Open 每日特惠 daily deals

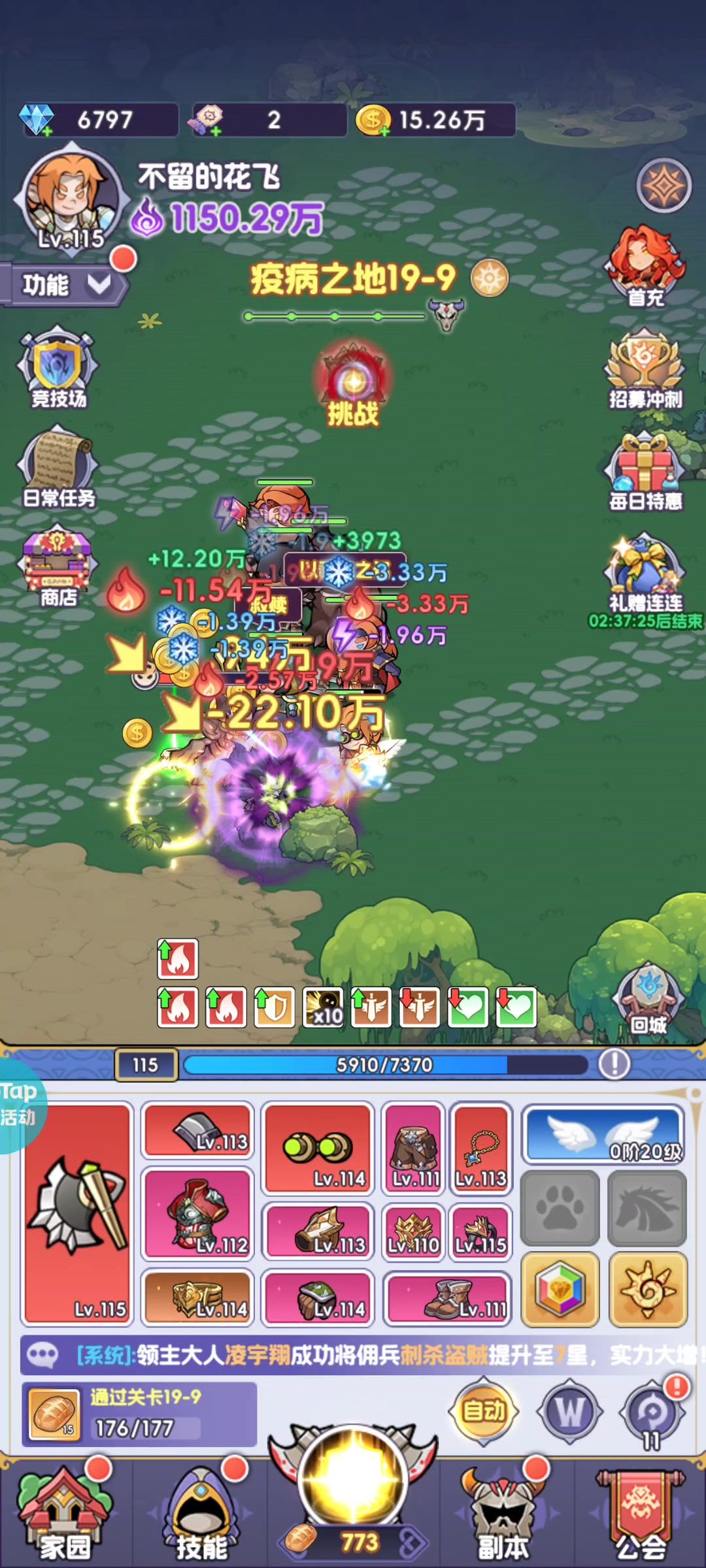(645, 472)
